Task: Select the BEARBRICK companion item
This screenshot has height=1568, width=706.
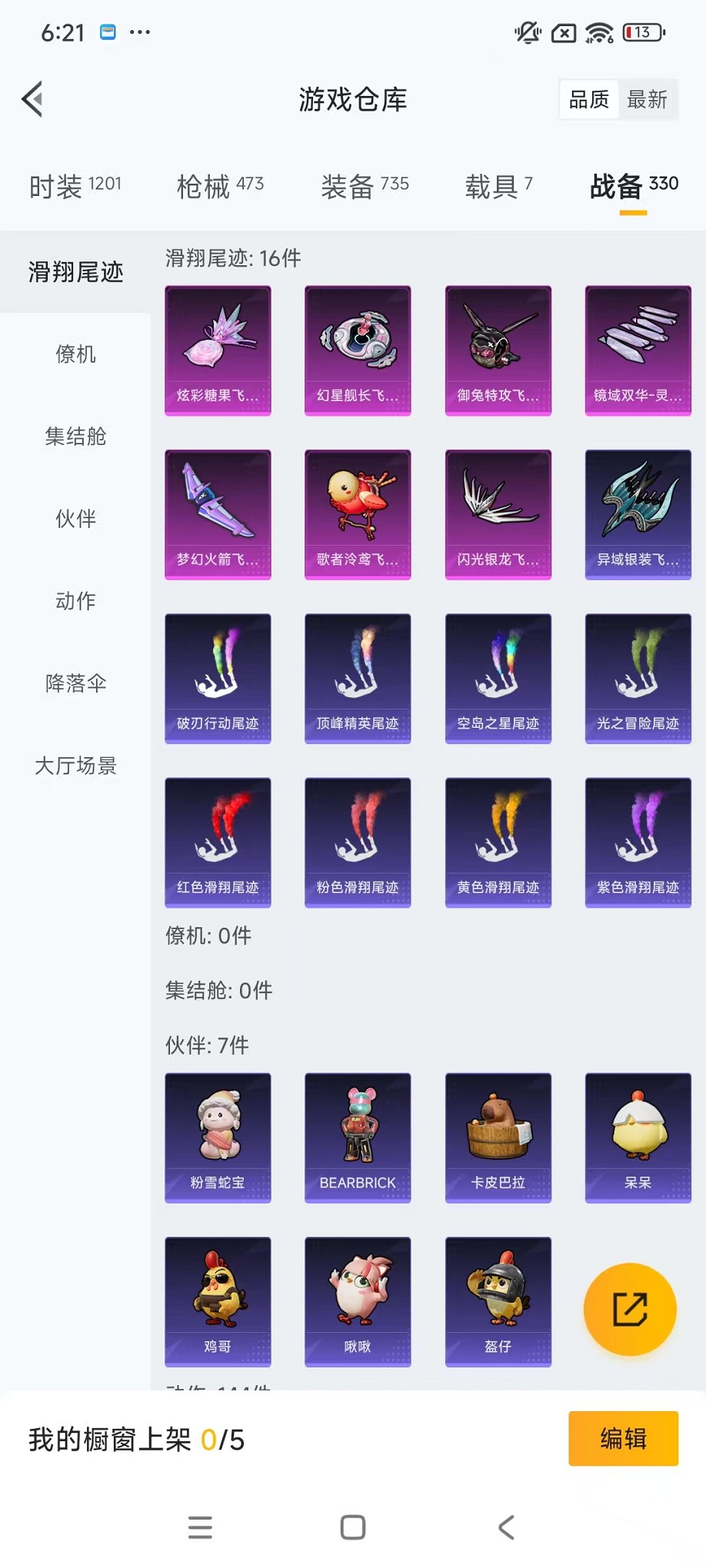Action: tap(358, 1138)
